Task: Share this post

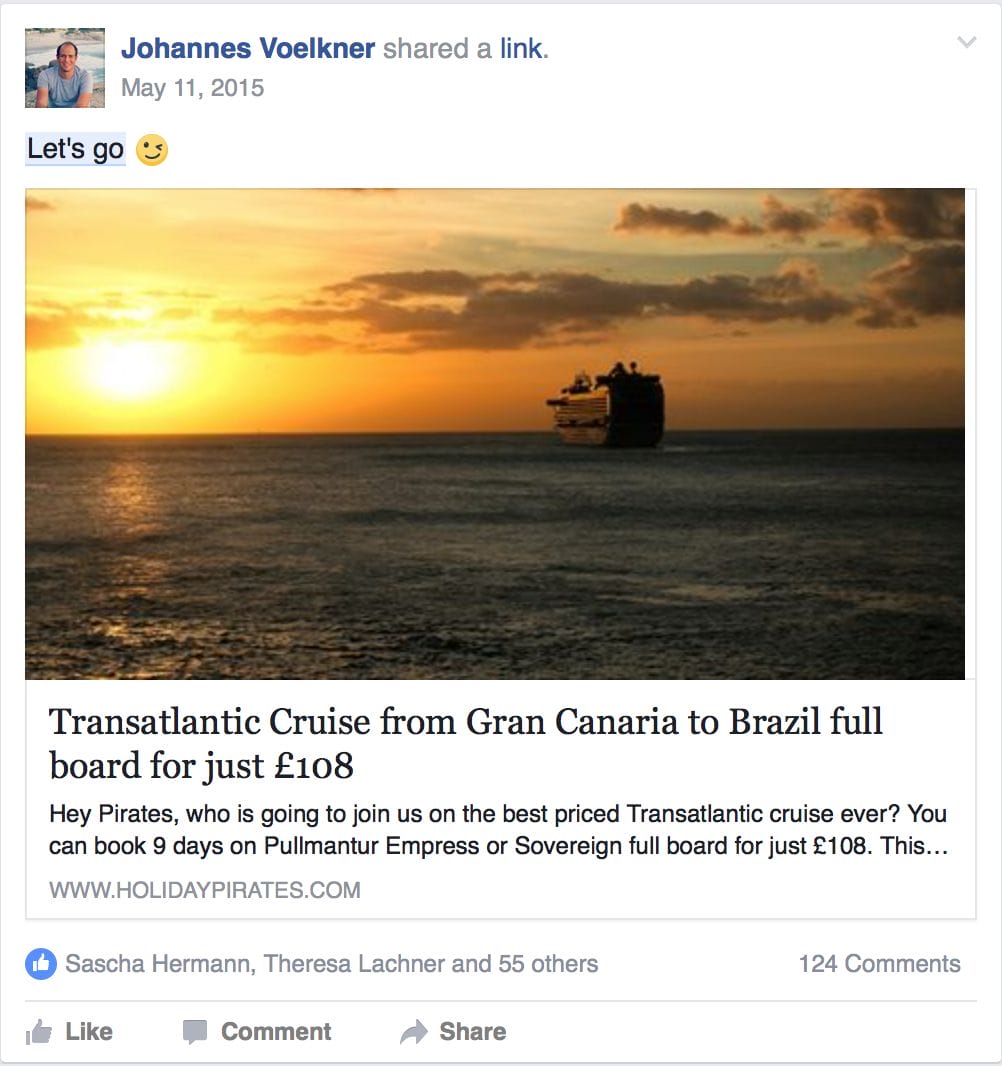Action: [453, 1031]
